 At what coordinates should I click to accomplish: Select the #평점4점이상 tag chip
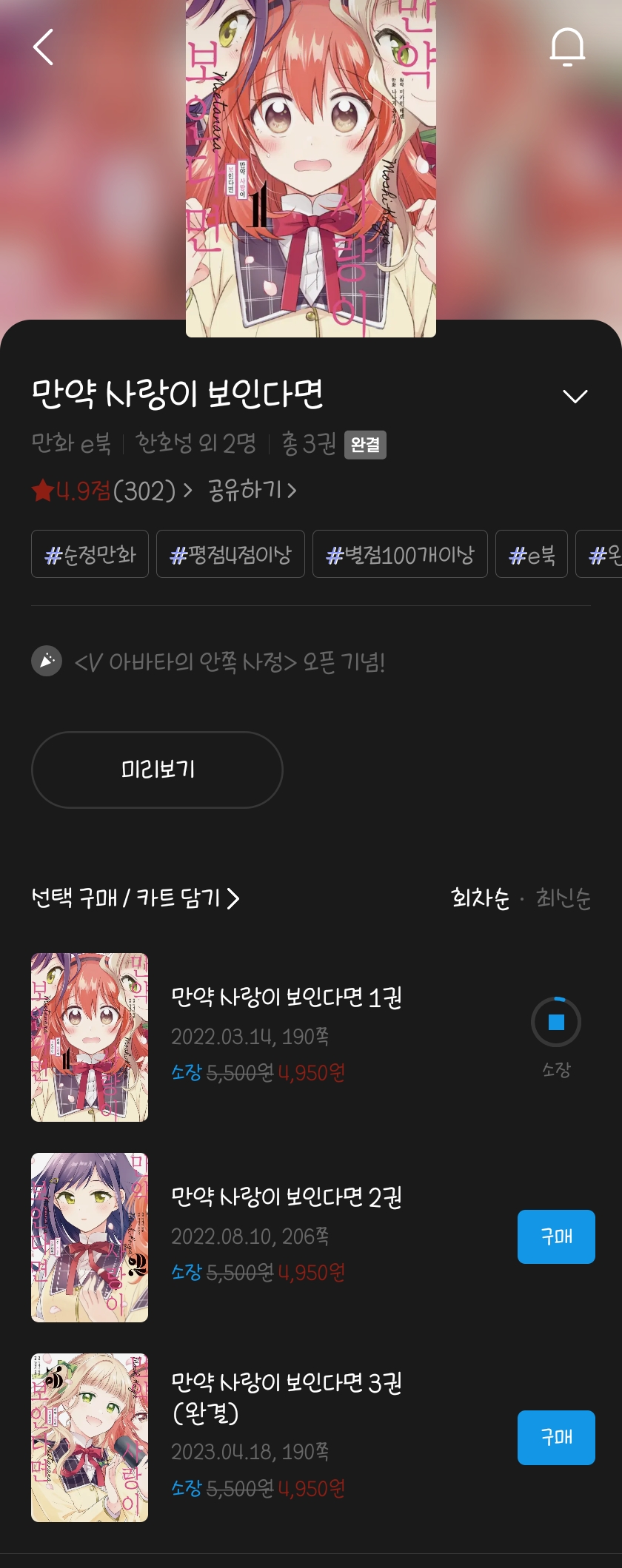[x=230, y=554]
